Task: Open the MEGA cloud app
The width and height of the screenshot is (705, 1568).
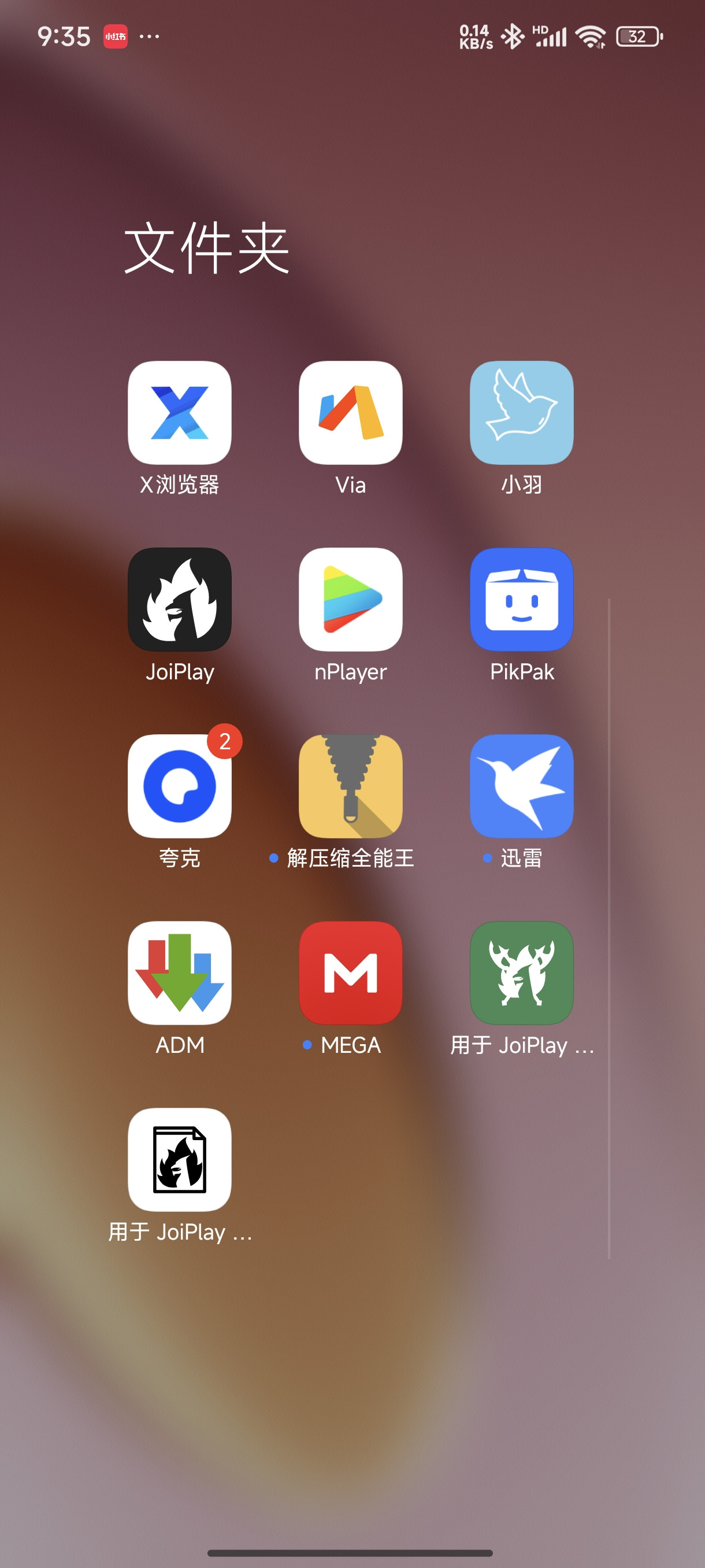Action: click(350, 972)
